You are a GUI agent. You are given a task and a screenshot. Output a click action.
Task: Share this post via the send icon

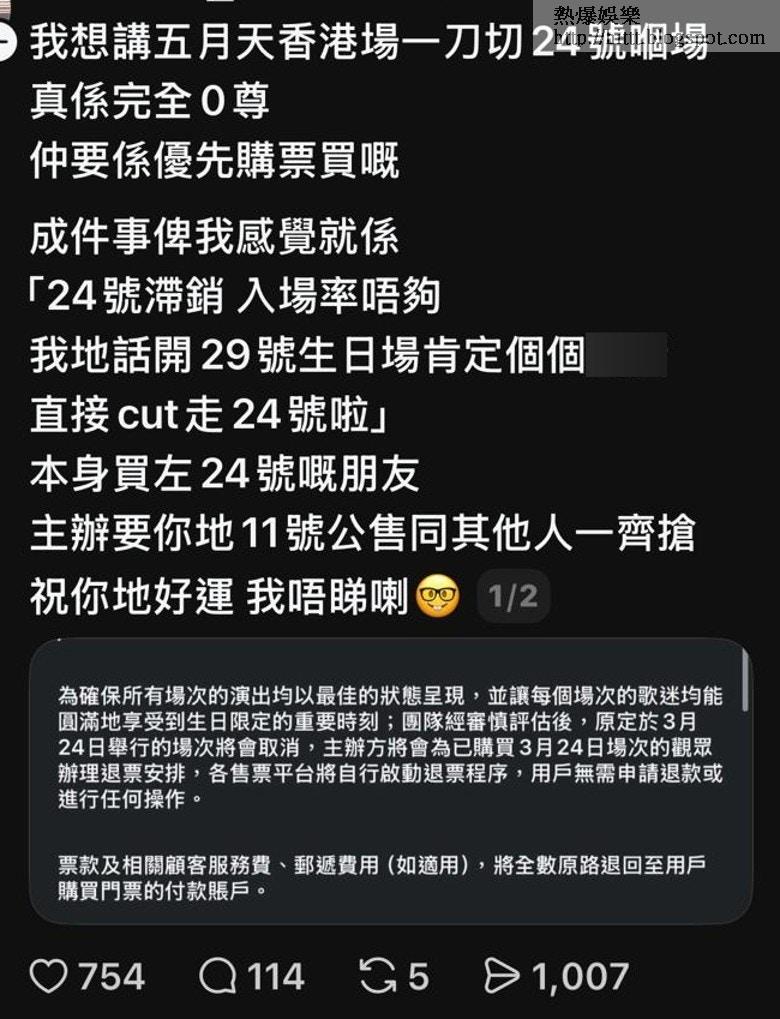point(503,976)
